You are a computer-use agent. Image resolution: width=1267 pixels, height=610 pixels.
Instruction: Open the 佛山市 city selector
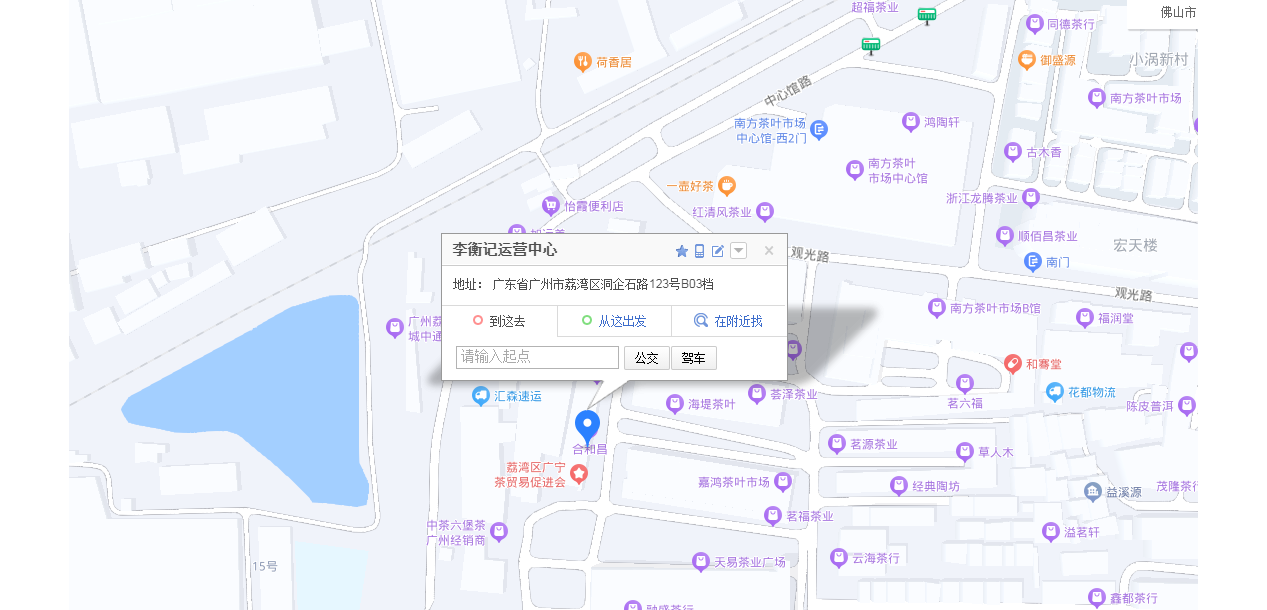1177,13
